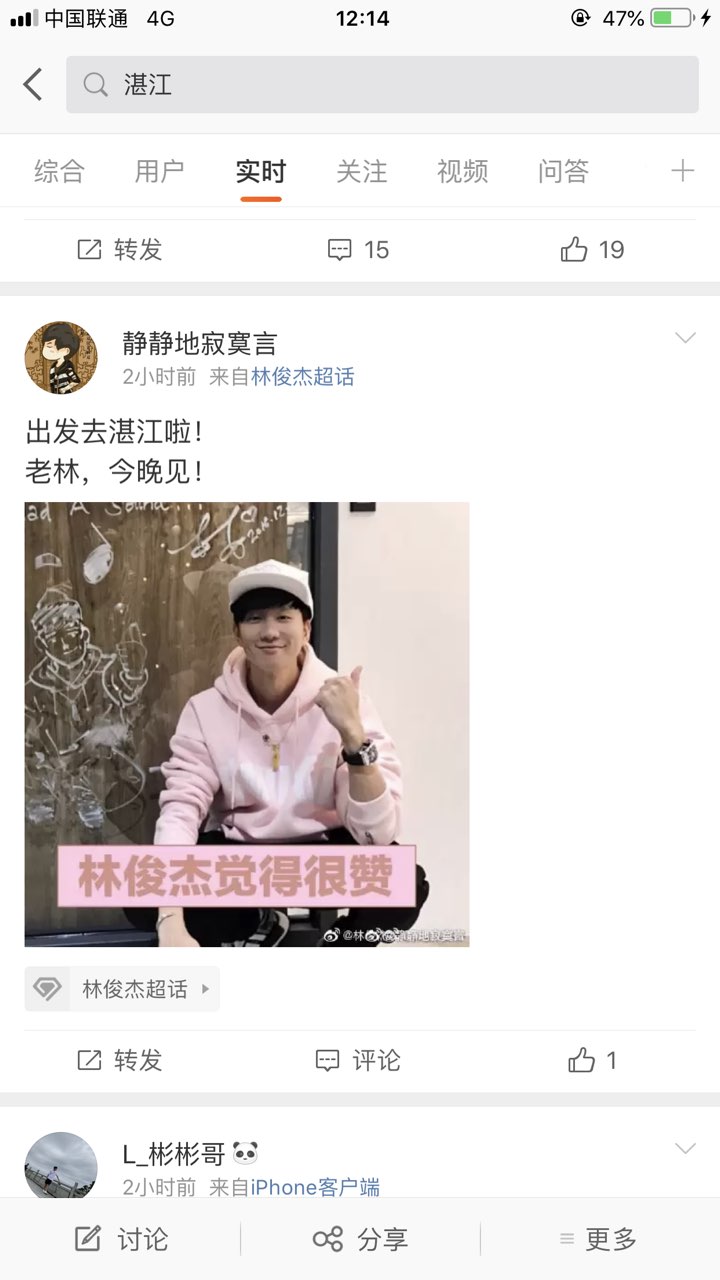Screen dimensions: 720x1280
Task: Open comments showing 15 on the top post
Action: point(358,249)
